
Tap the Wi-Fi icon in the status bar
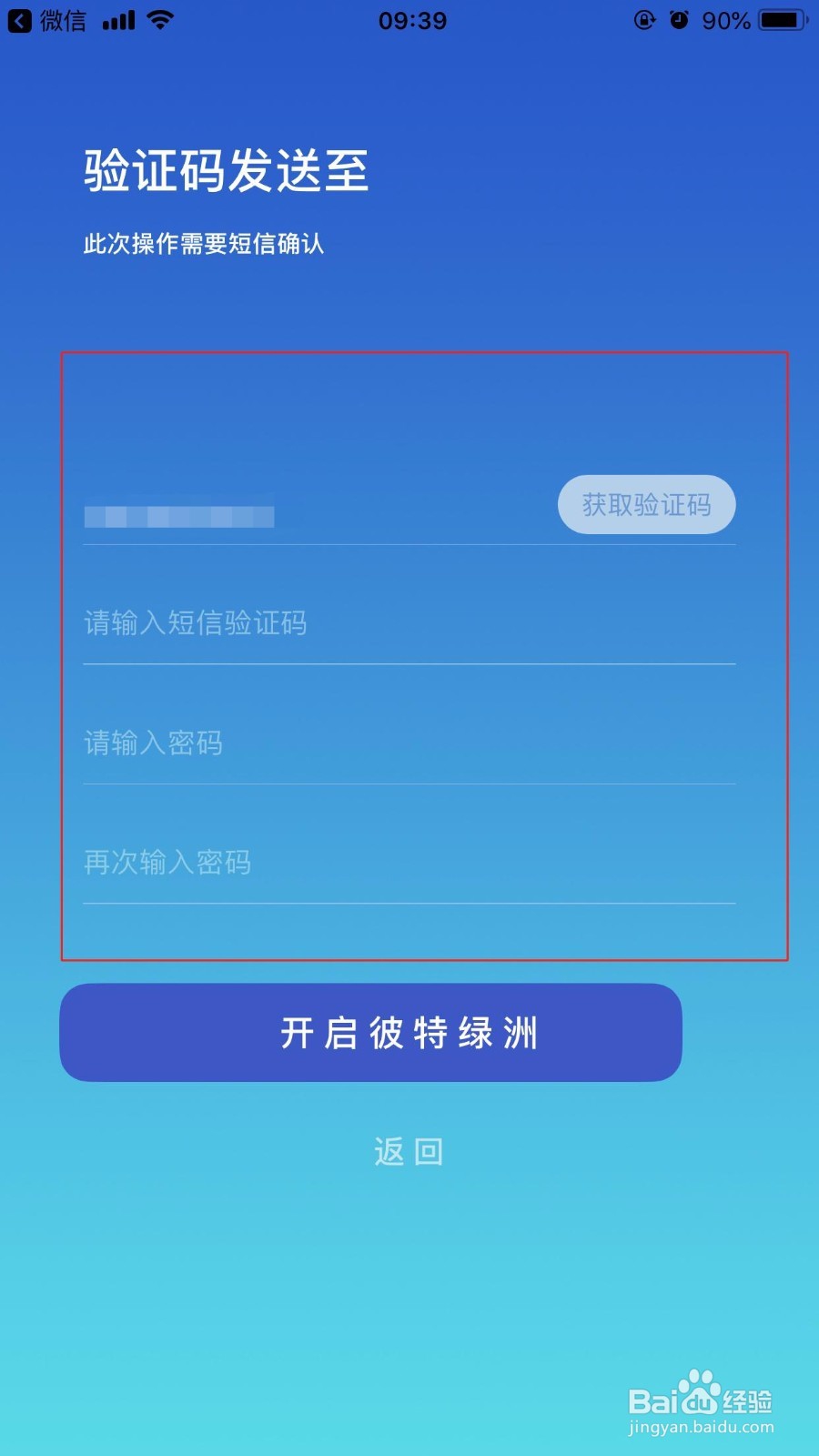coord(159,18)
